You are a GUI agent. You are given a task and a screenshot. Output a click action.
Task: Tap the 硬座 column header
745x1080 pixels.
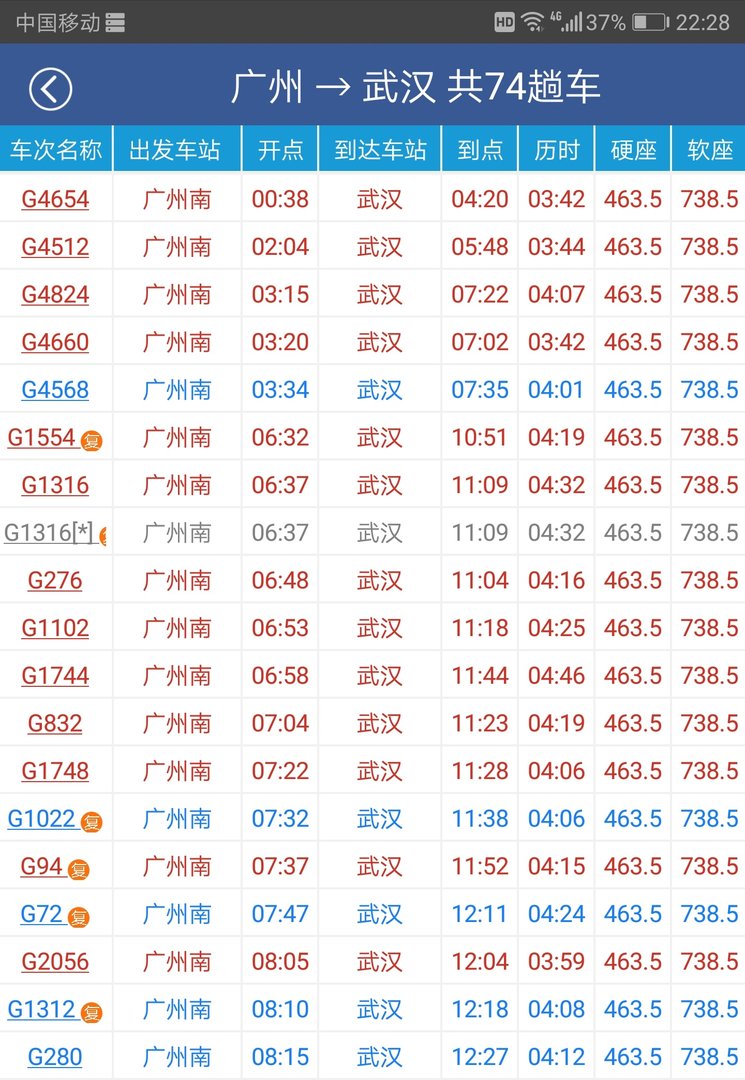tap(632, 148)
